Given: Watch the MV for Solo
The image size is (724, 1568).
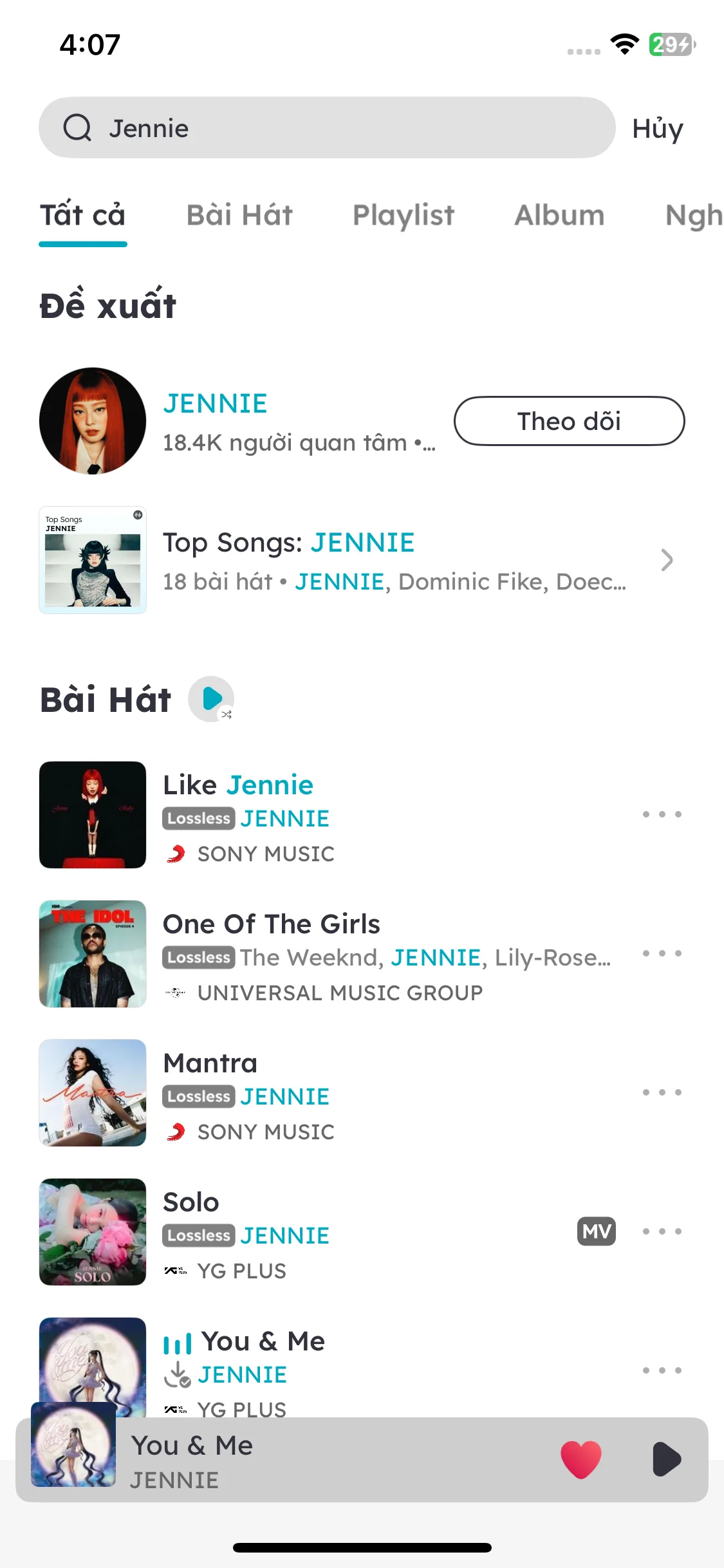Looking at the screenshot, I should (x=596, y=1231).
